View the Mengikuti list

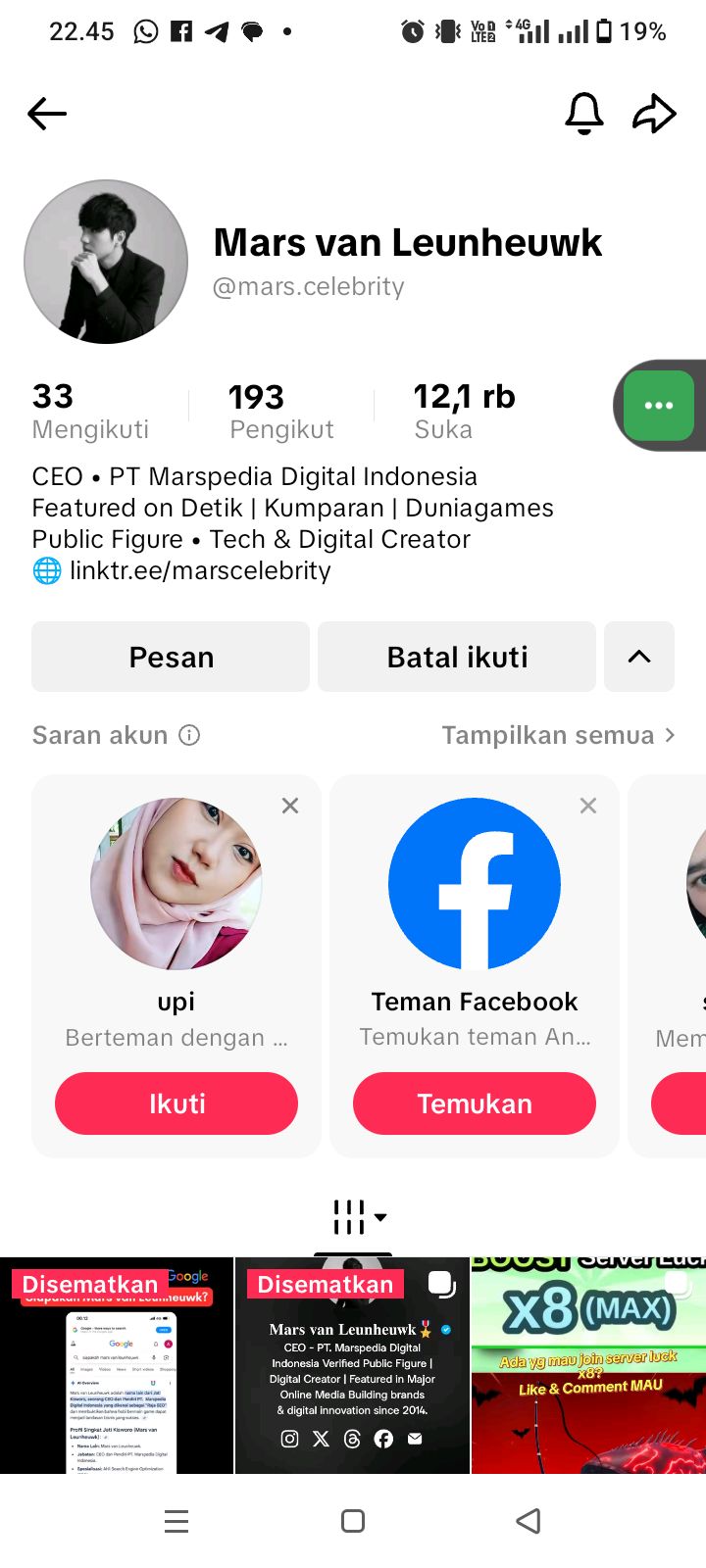90,412
